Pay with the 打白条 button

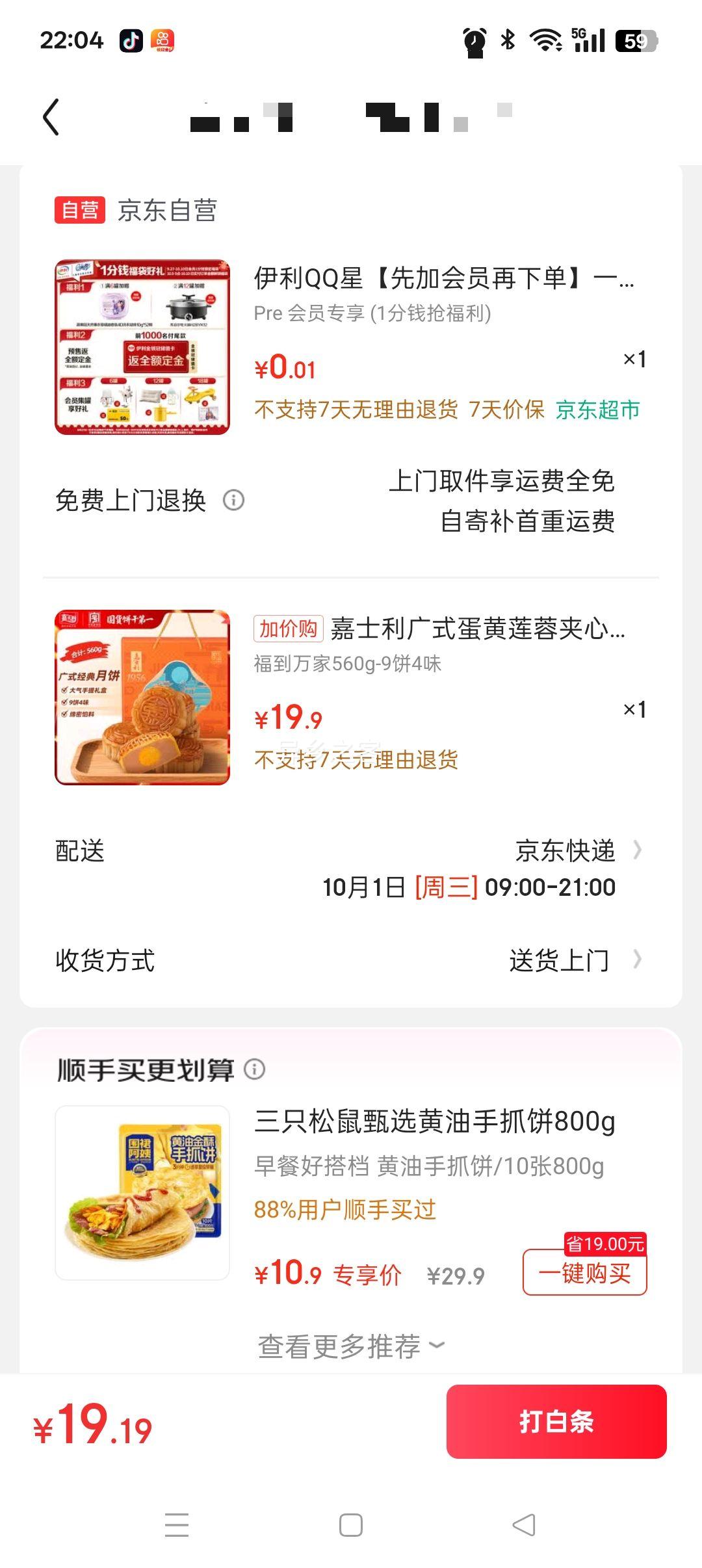tap(556, 1422)
